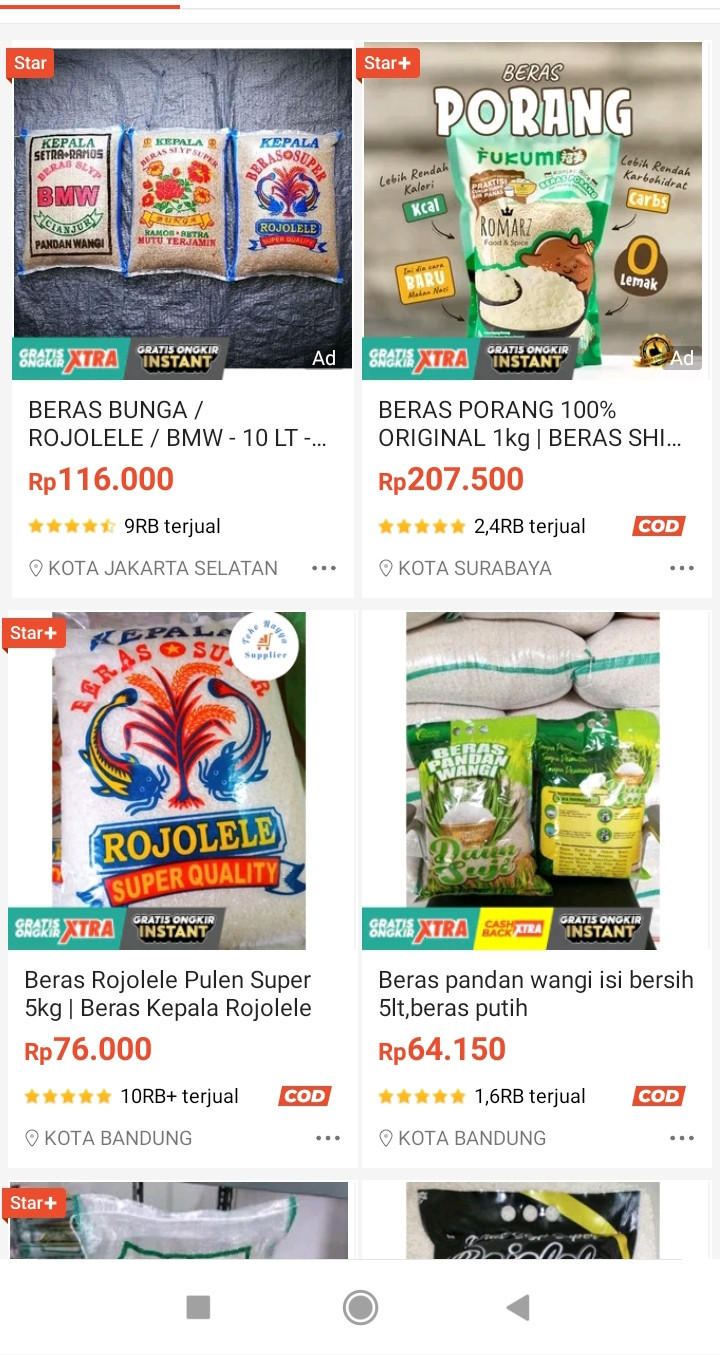The image size is (720, 1355).
Task: Open more options for Beras Rojolele Pulen listing
Action: (328, 1138)
